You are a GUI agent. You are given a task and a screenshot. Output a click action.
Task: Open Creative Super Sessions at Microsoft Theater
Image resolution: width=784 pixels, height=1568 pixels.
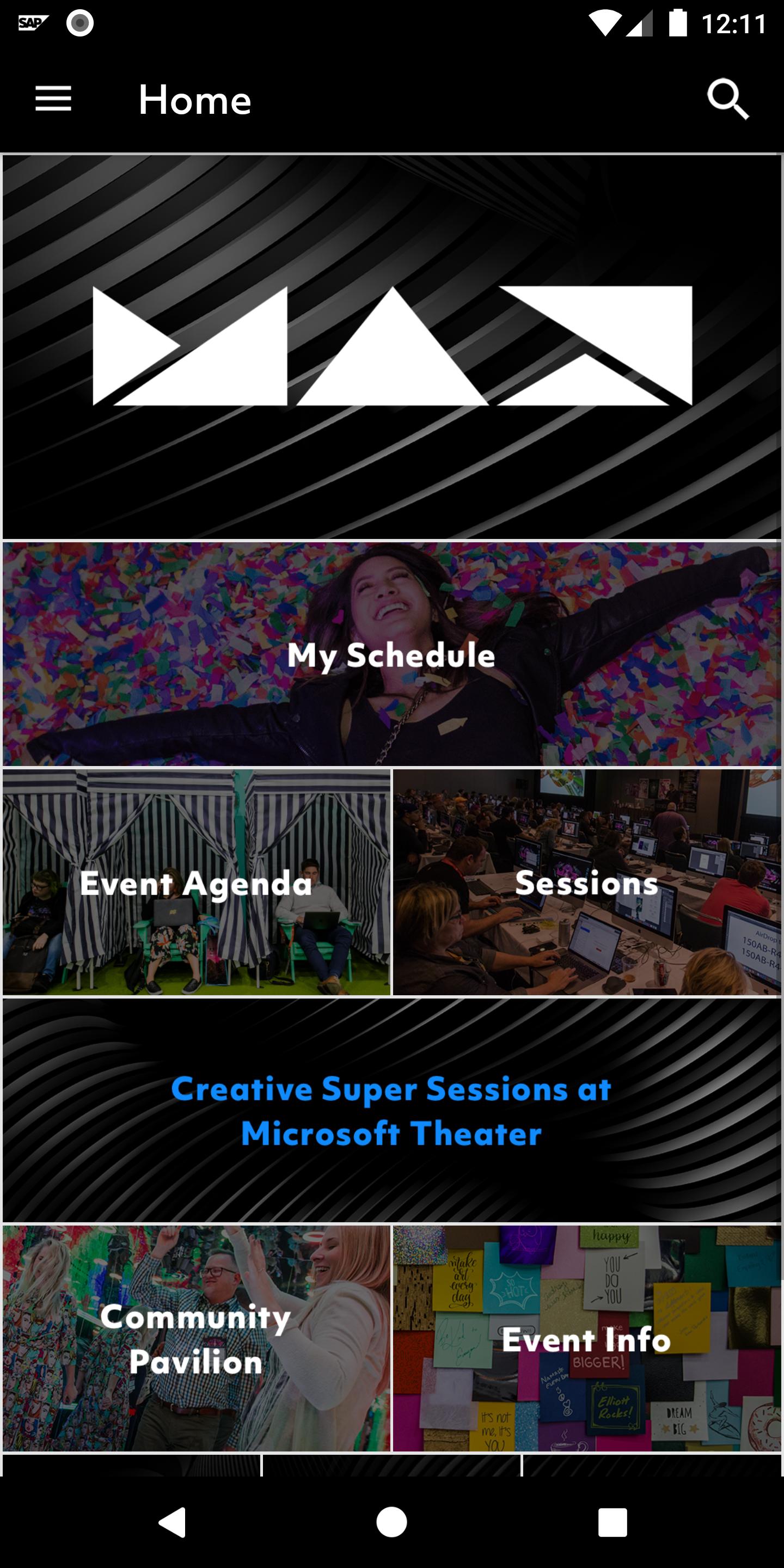[x=391, y=1110]
